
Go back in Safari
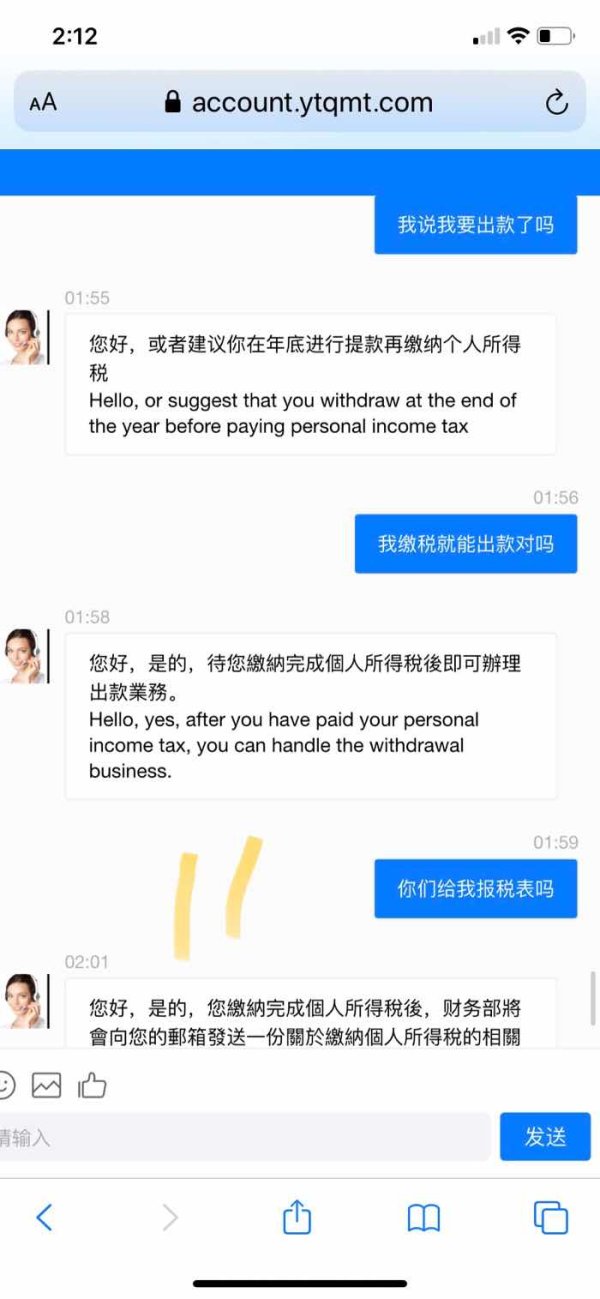pos(44,1217)
